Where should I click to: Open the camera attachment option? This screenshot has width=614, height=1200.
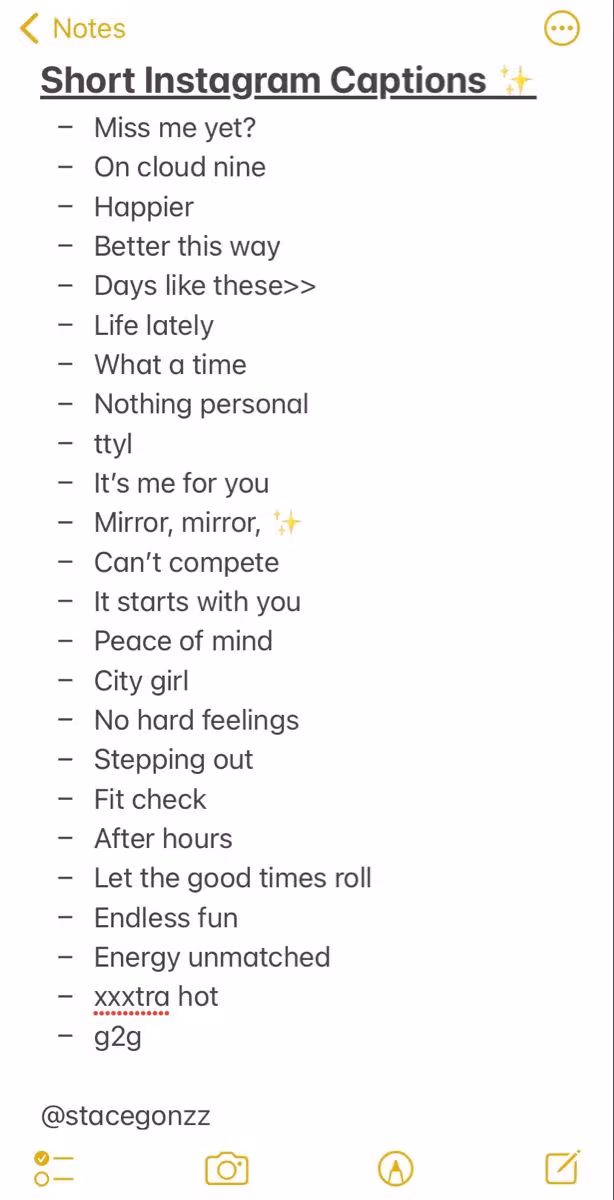(227, 1168)
